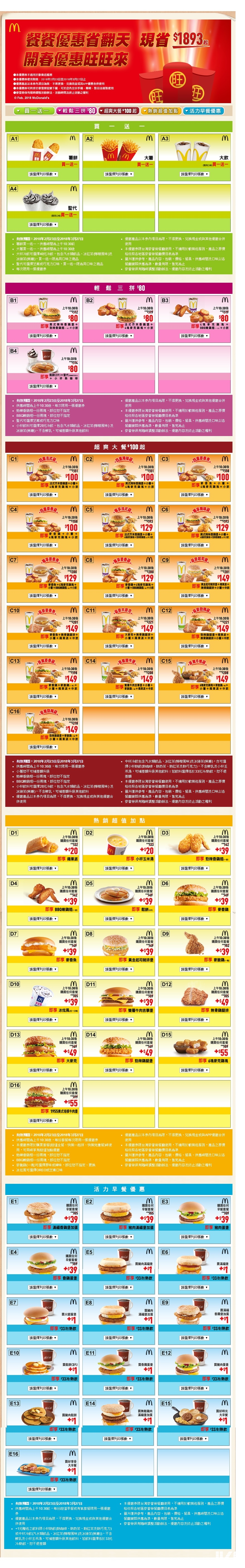245x1568 pixels.
Task: Open print quantity dropdown for coupon C16
Action: 43,747
